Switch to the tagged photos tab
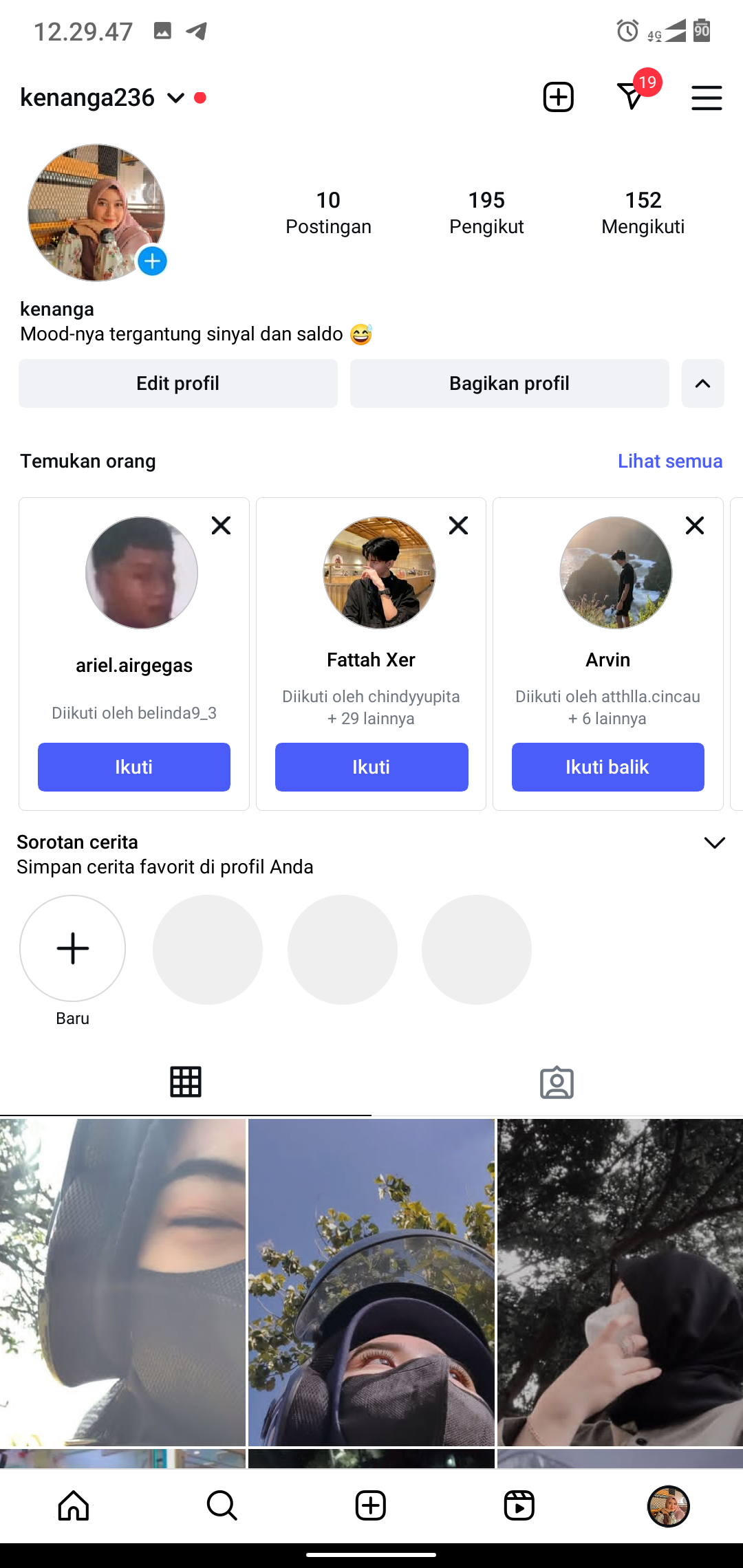The height and width of the screenshot is (1568, 743). [557, 1082]
